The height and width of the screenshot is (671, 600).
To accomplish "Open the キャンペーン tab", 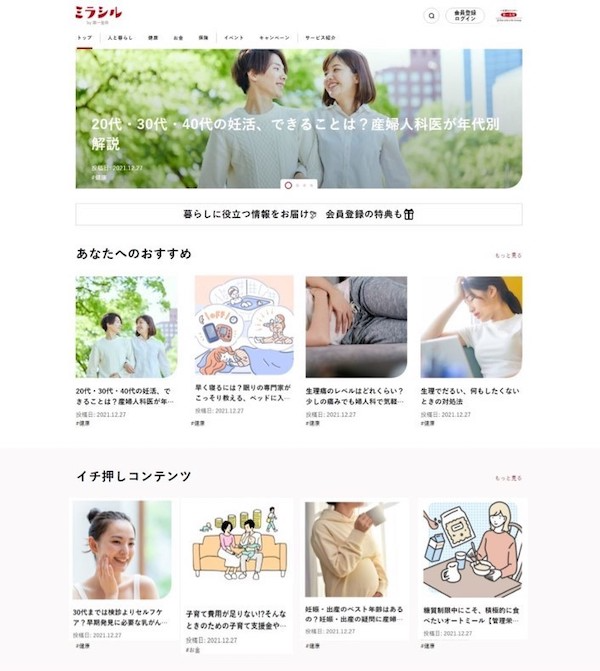I will [274, 38].
